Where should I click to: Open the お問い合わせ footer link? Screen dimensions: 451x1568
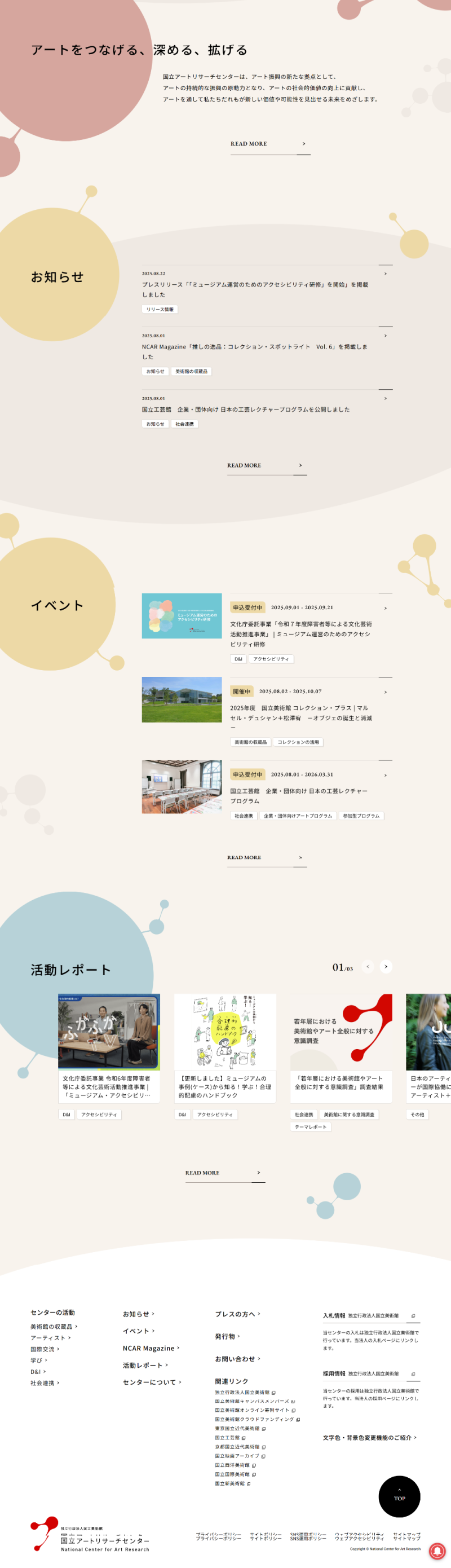pos(237,1359)
